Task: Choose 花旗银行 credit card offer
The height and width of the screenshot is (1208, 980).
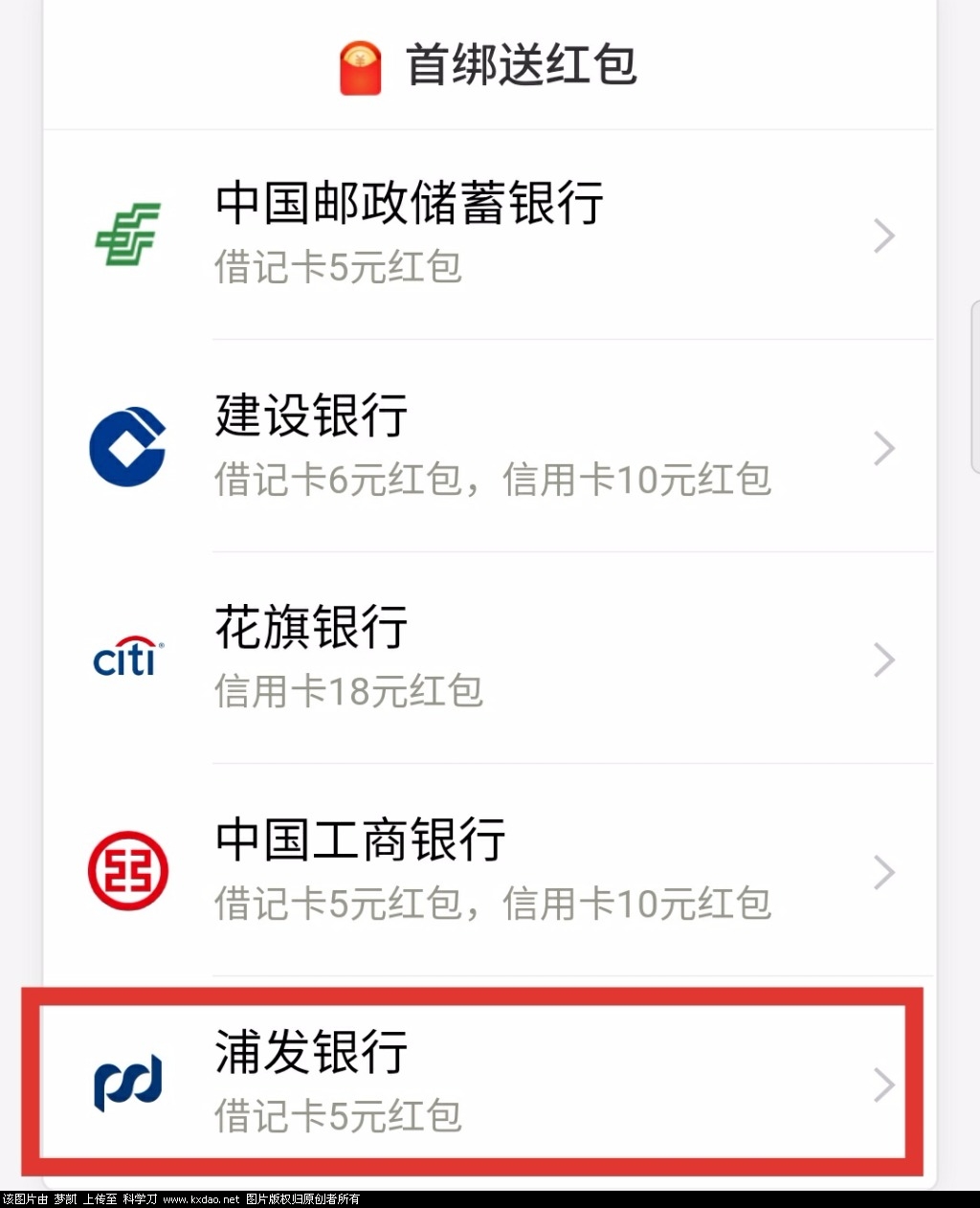Action: (x=488, y=659)
